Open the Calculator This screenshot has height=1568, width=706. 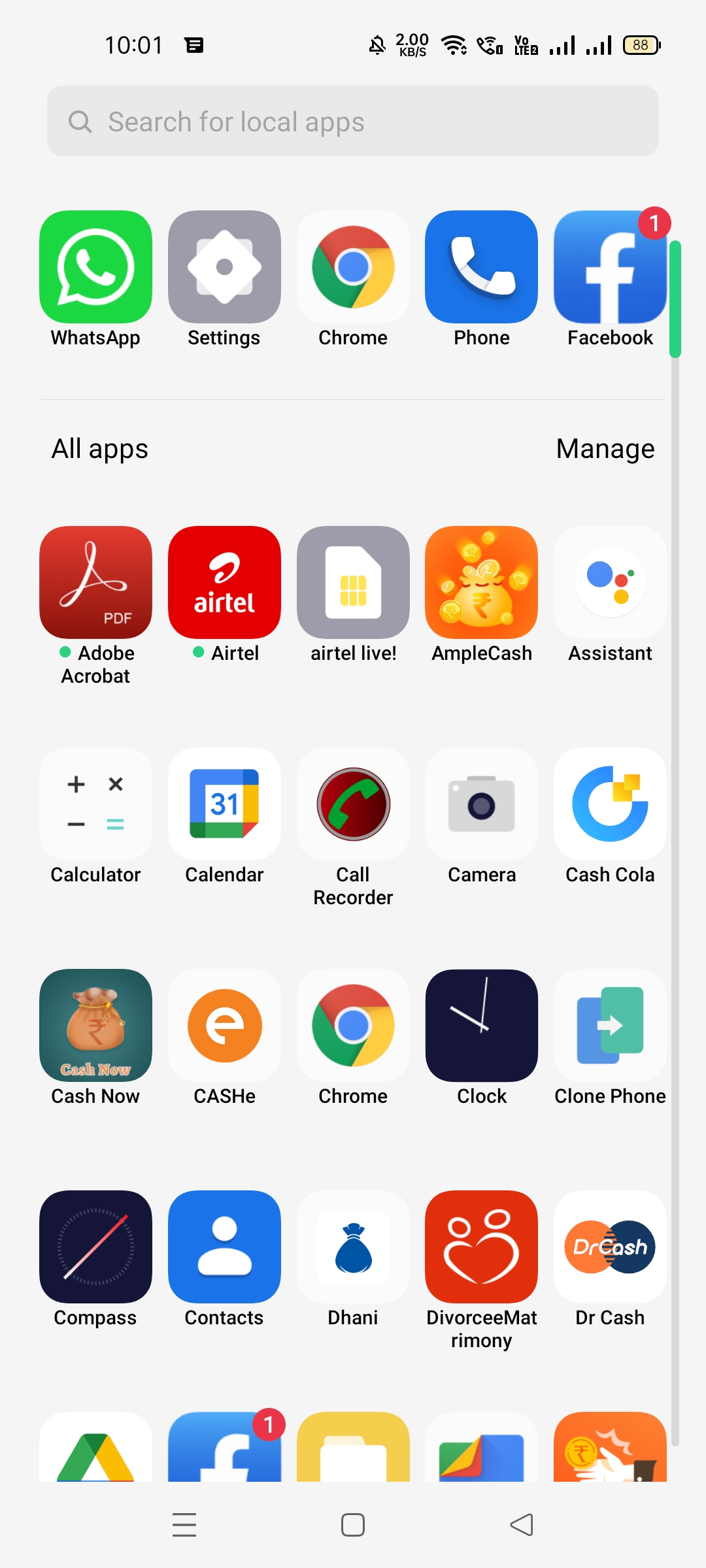[95, 804]
